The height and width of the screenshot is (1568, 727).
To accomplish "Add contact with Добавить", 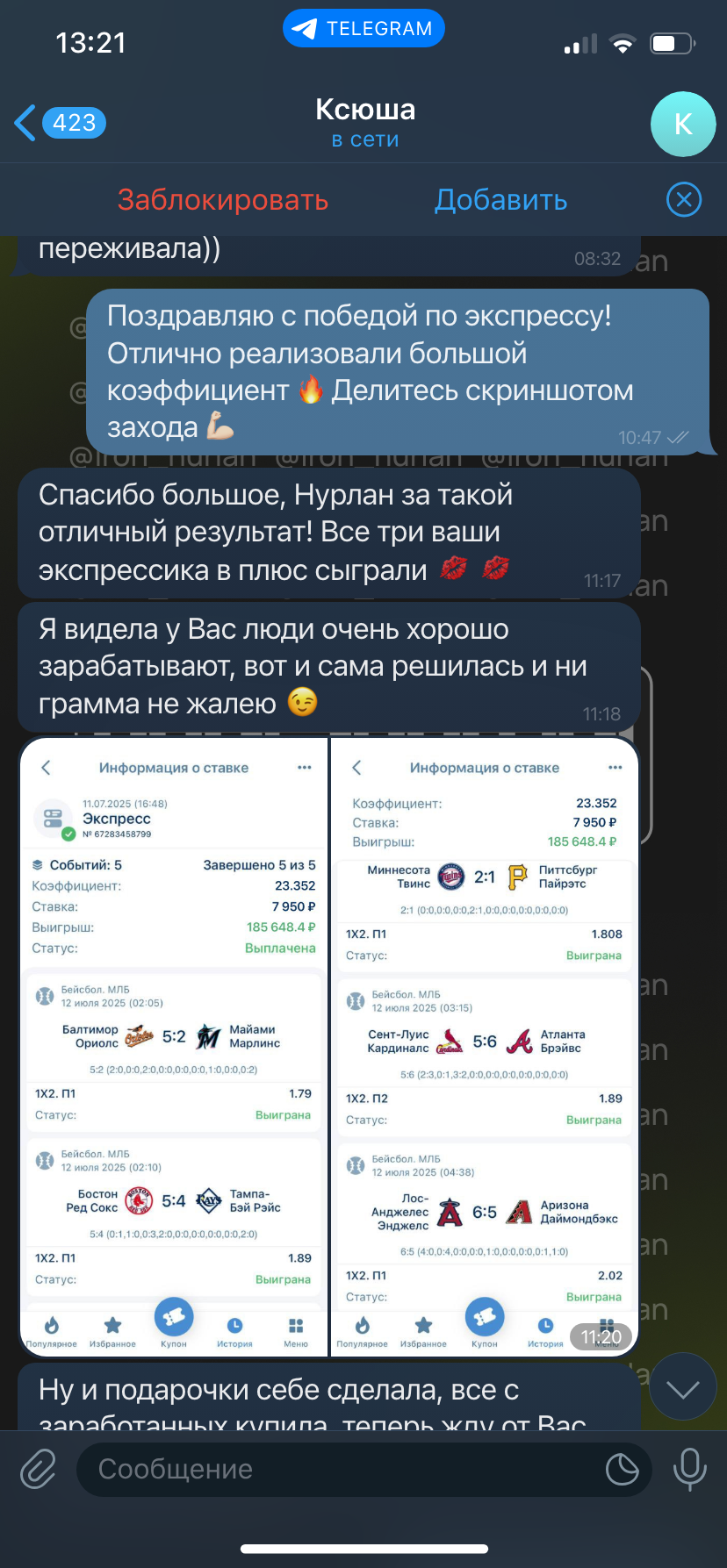I will (501, 200).
